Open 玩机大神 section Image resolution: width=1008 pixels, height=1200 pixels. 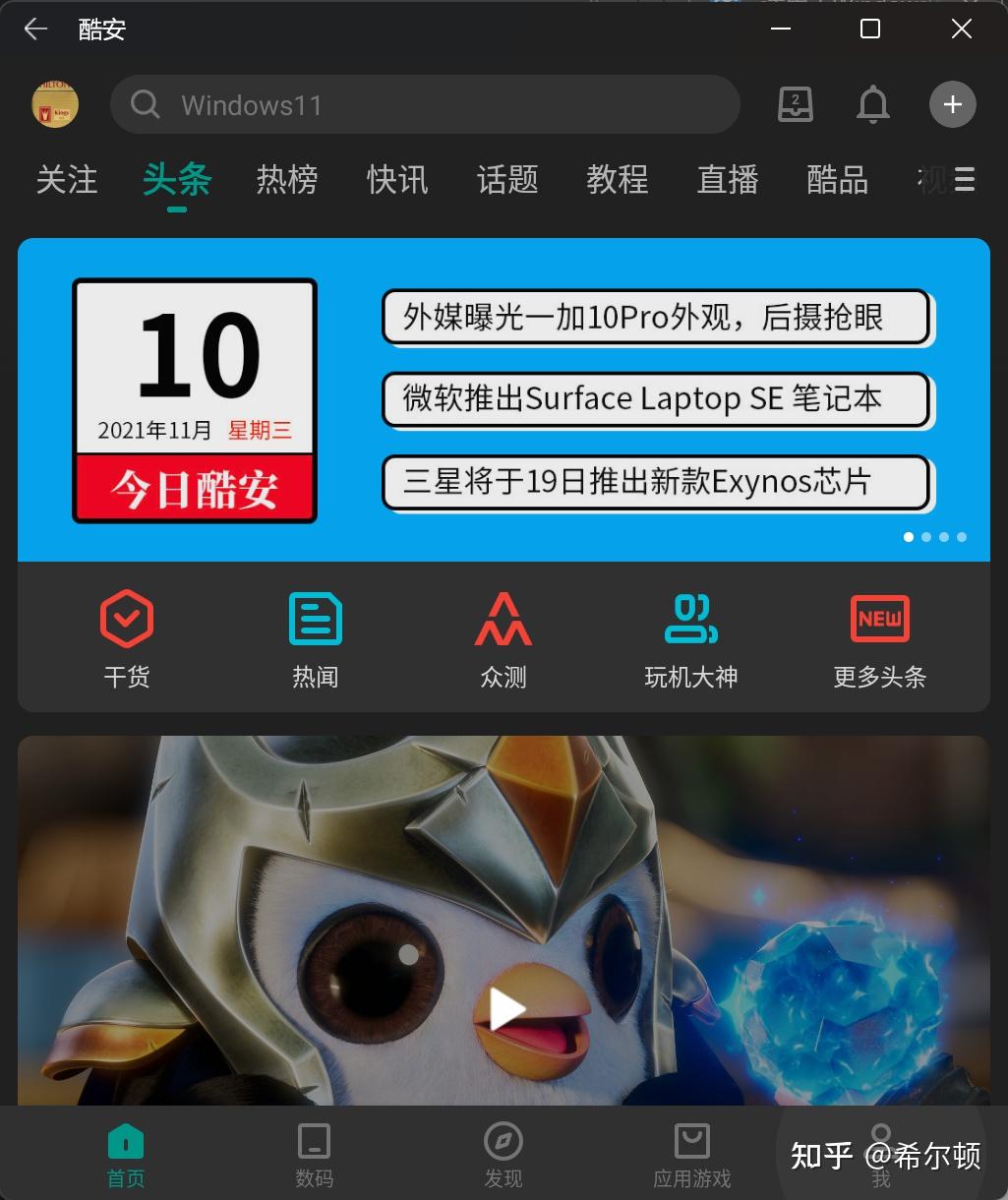[x=690, y=638]
